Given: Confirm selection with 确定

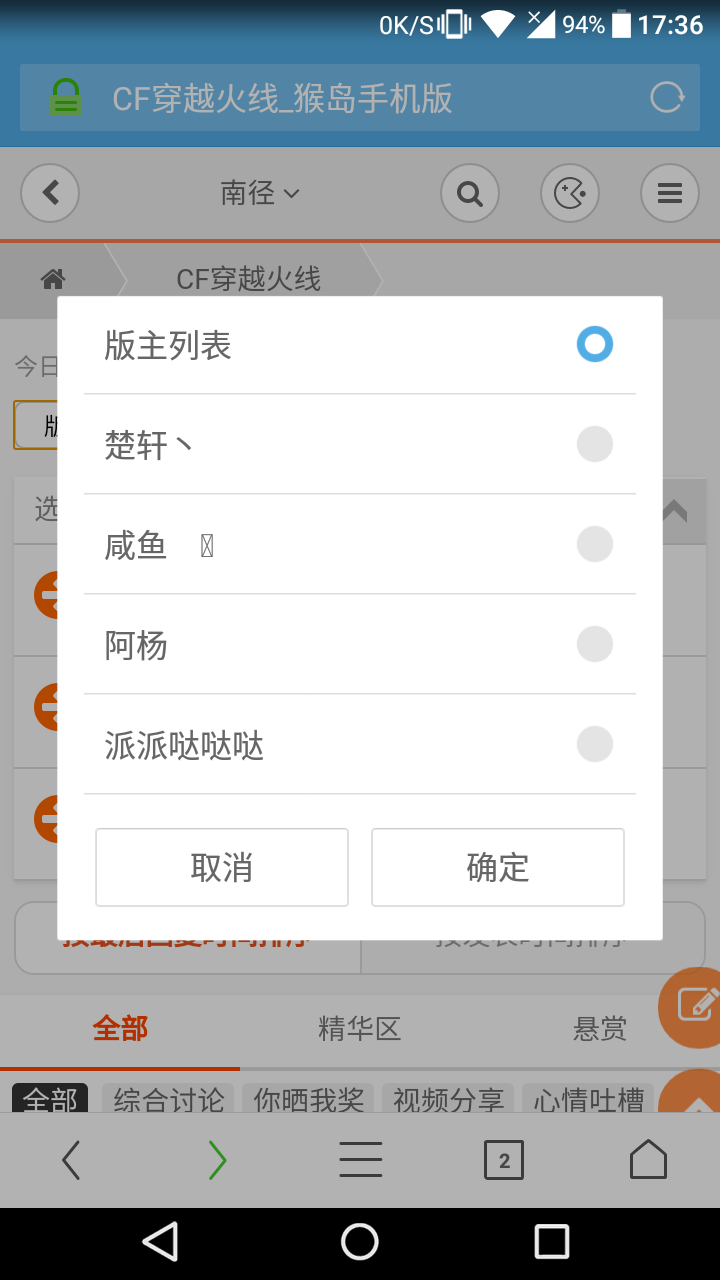Looking at the screenshot, I should [498, 867].
